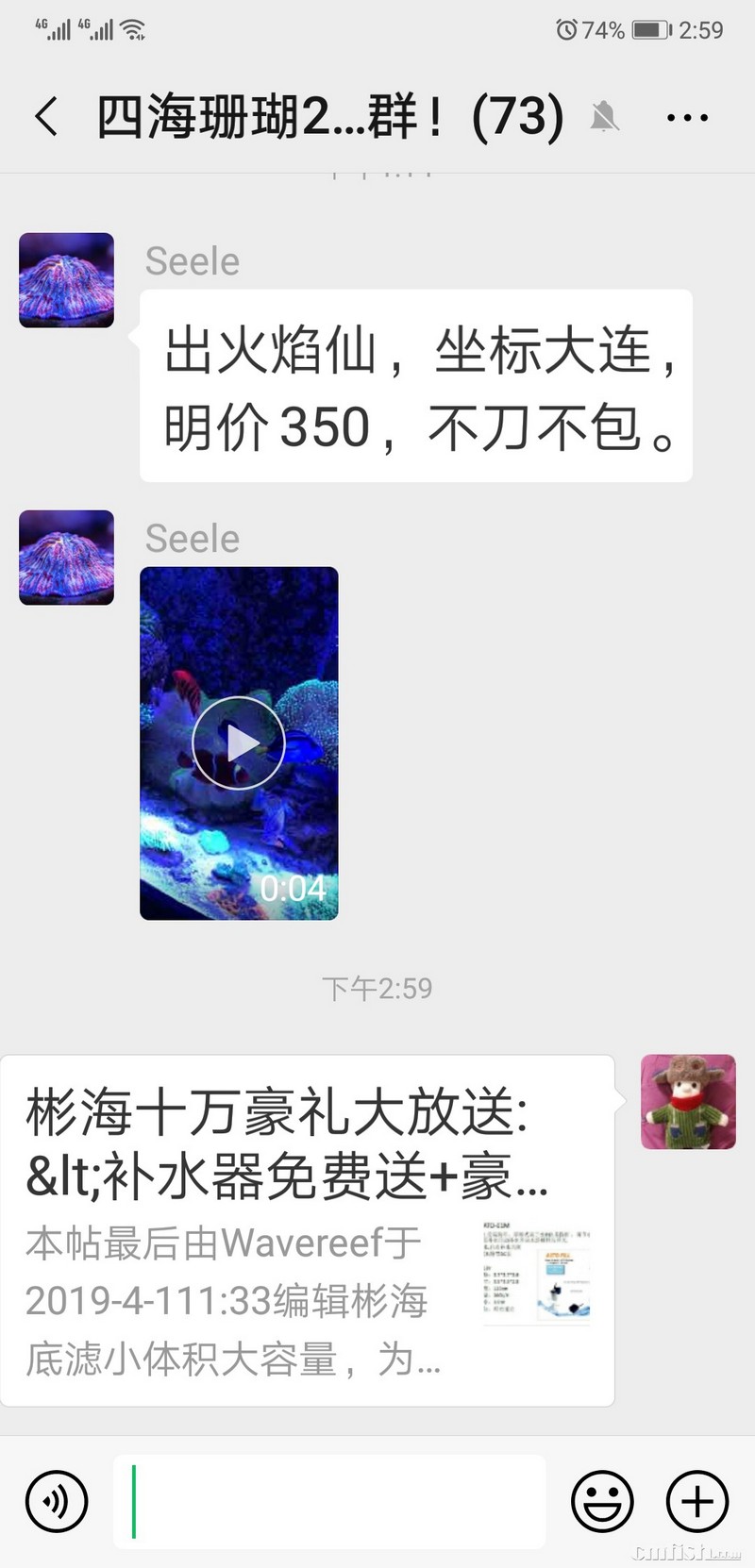Go back from the group chat
Image resolution: width=755 pixels, height=1568 pixels.
[x=47, y=117]
